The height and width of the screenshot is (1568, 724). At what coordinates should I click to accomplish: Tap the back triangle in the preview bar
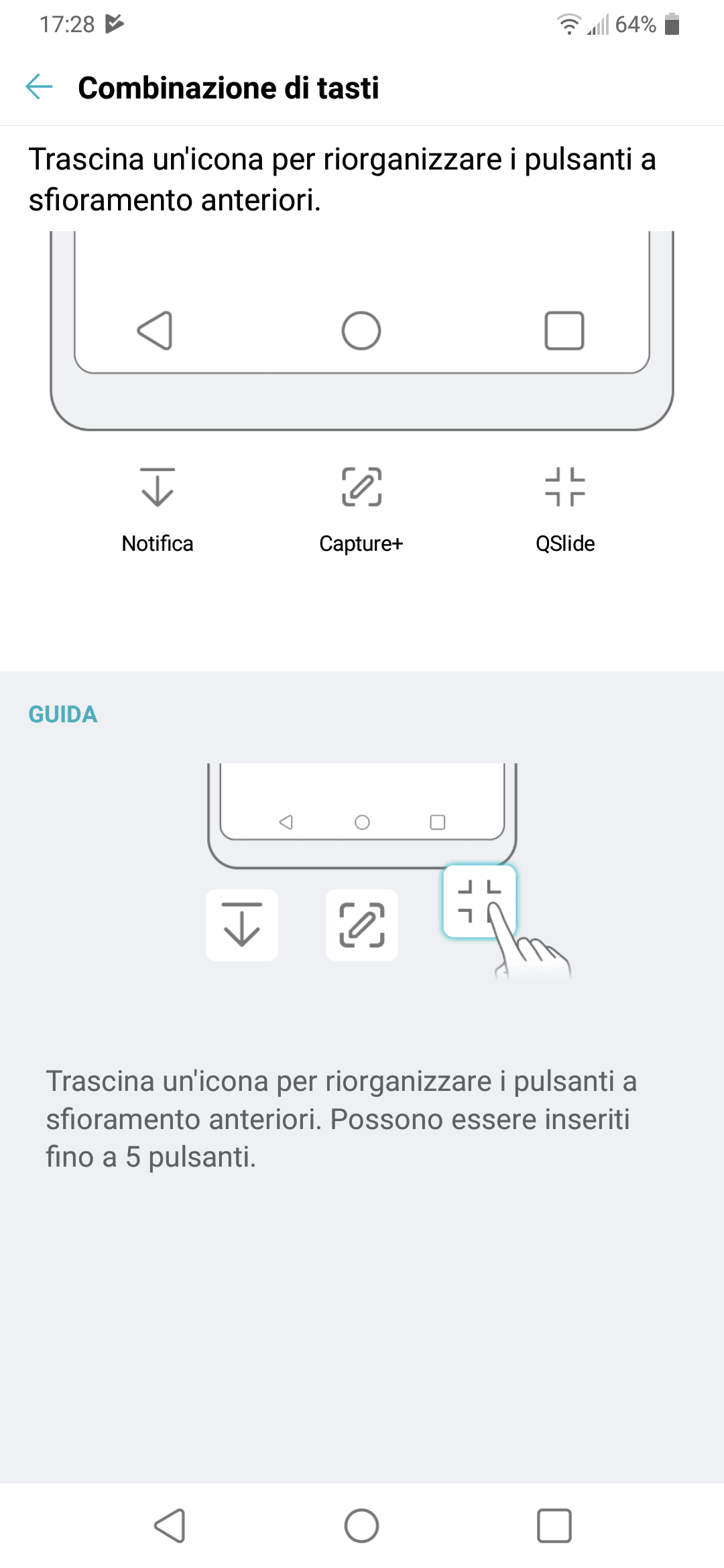point(156,330)
